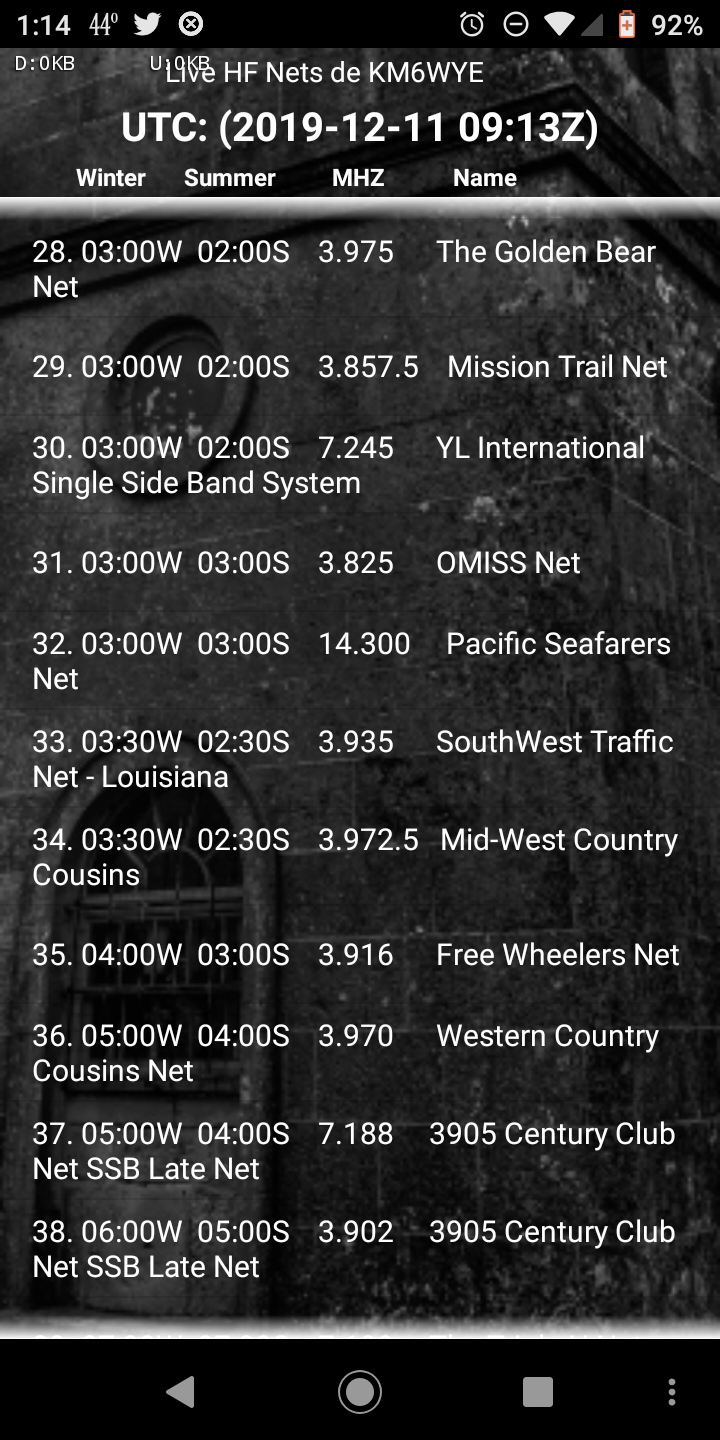Open 3905 Century Club net on 7.188
This screenshot has height=1440, width=720.
360,1151
